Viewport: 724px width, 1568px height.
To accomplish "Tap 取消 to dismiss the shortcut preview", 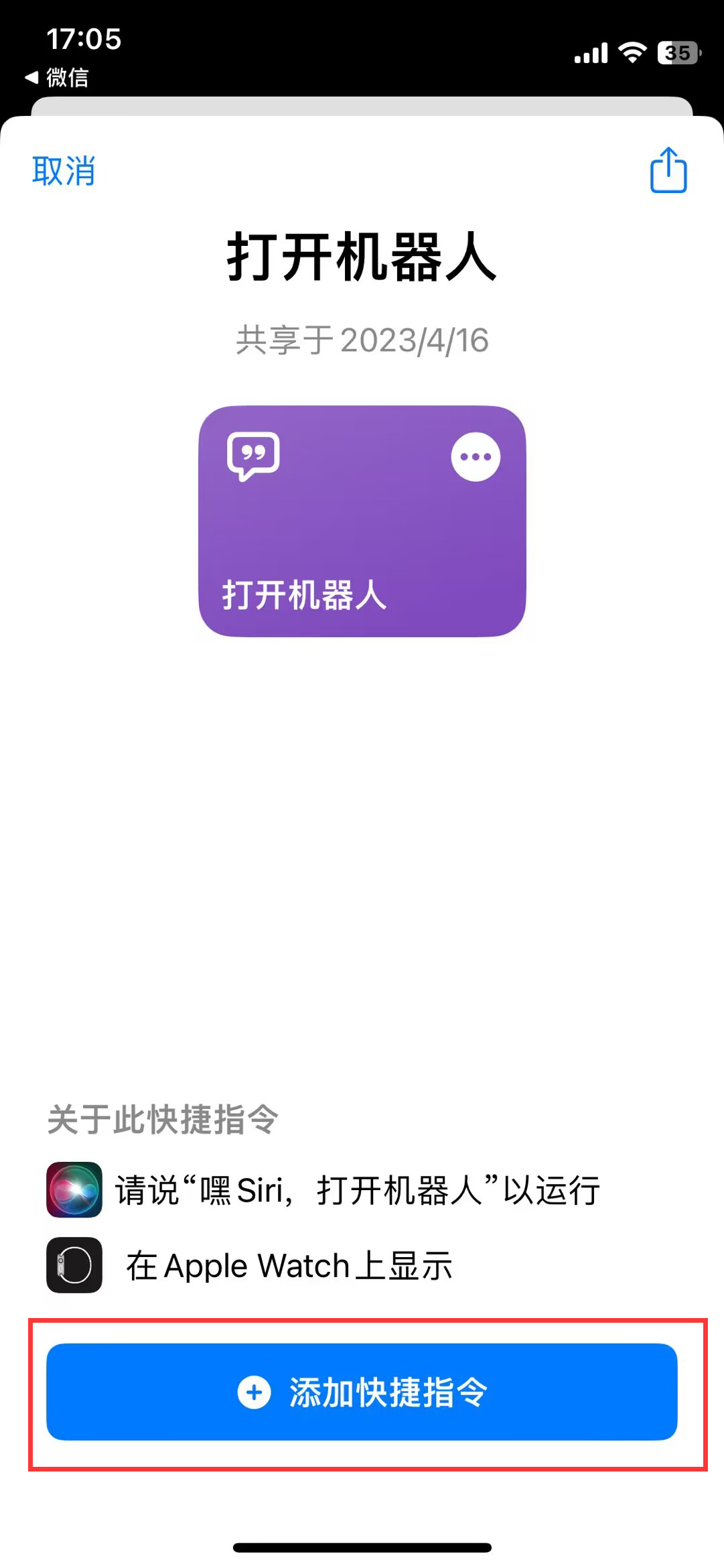I will [64, 172].
